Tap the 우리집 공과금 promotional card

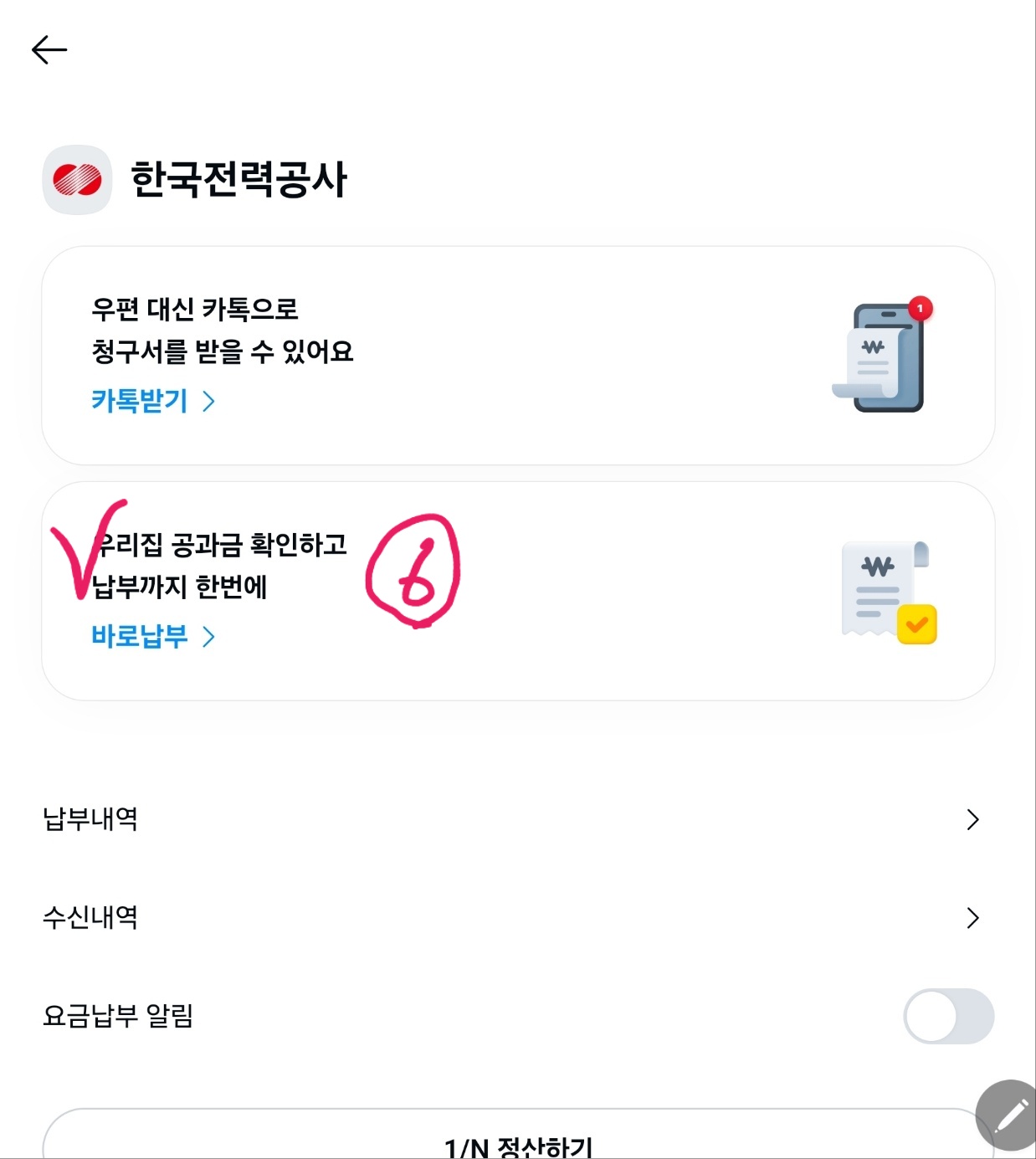[519, 588]
